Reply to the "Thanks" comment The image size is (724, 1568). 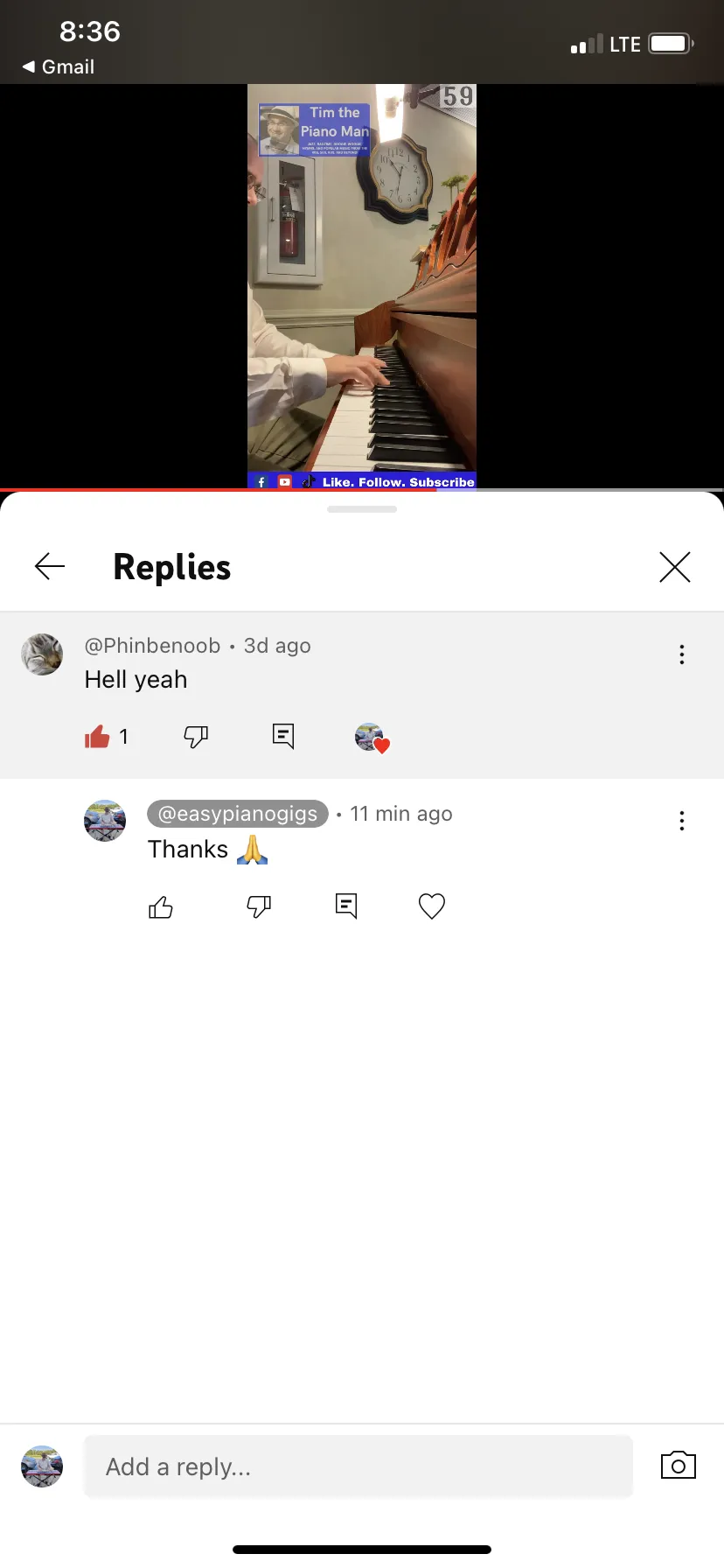coord(346,906)
